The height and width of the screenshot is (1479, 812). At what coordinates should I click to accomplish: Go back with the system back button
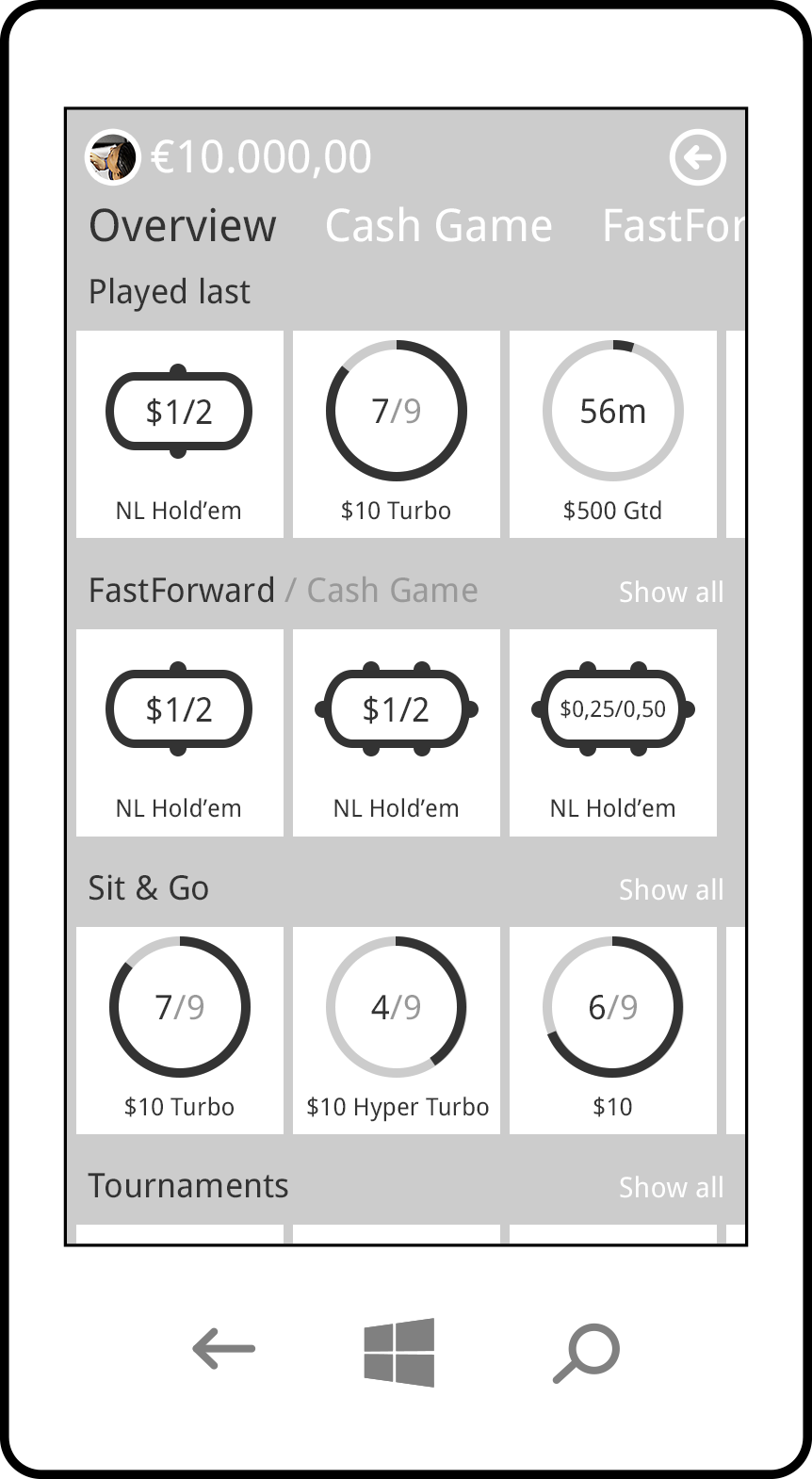click(224, 1349)
